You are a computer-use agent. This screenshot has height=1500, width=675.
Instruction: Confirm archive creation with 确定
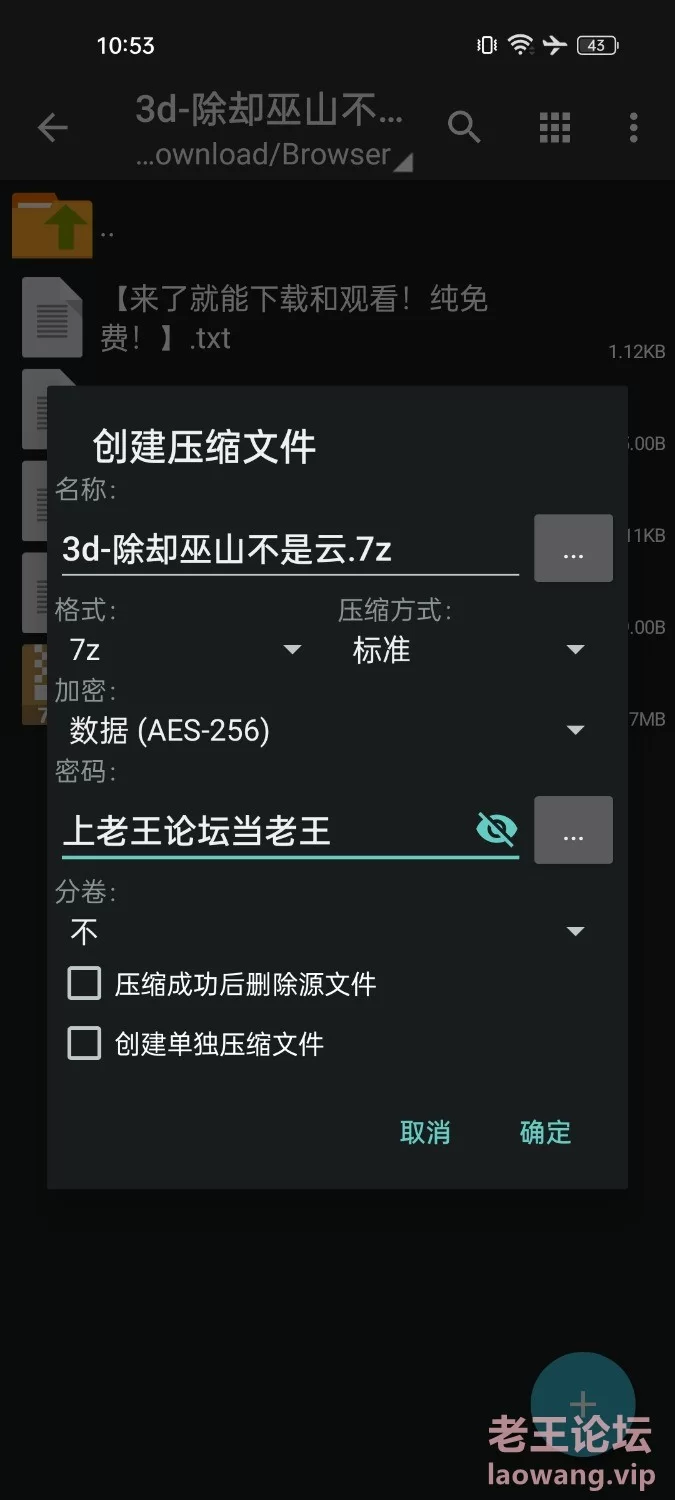(545, 1132)
